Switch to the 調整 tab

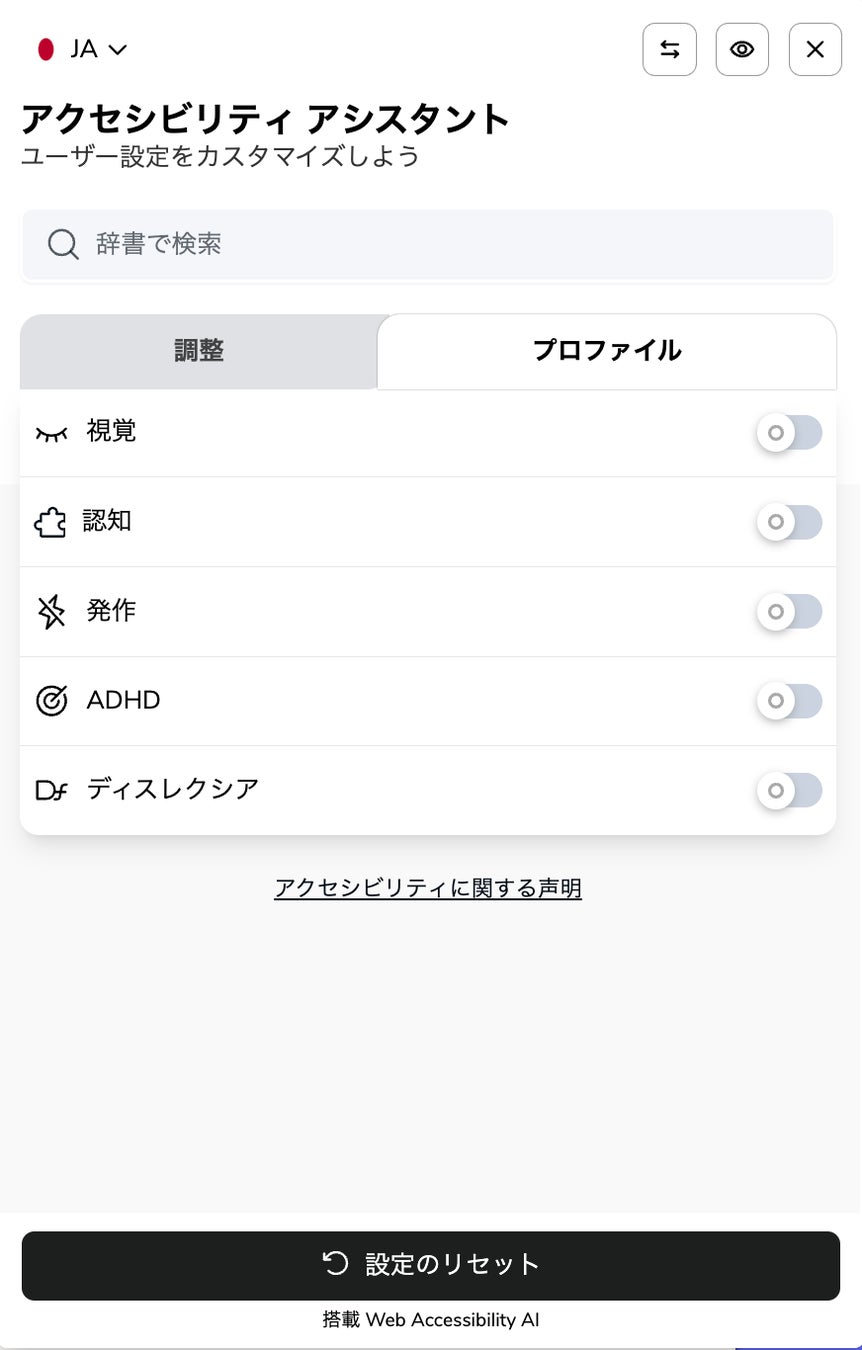click(x=199, y=351)
